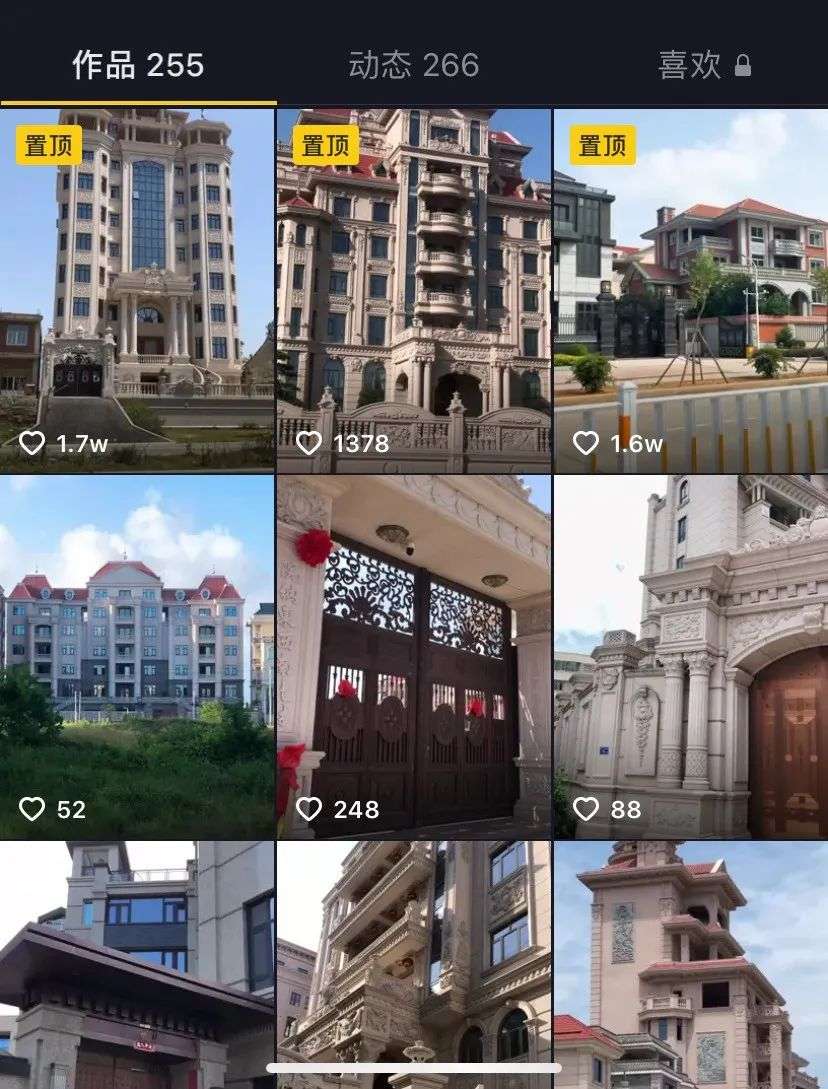Open the video with 52 likes
828x1089 pixels.
point(137,657)
